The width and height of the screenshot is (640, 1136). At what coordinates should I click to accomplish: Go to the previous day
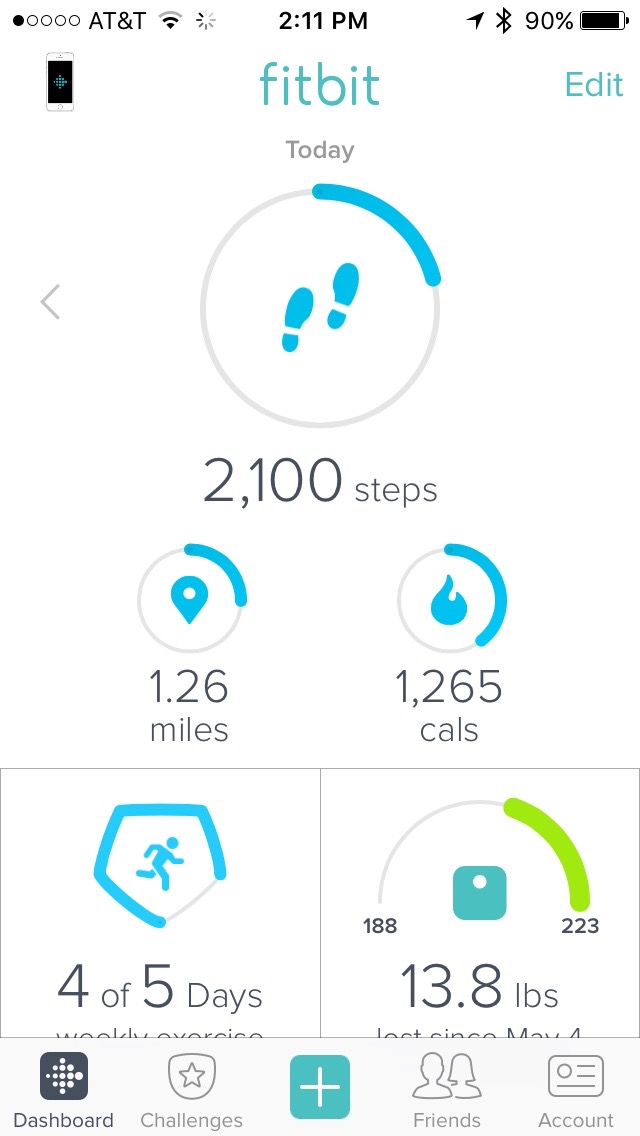50,302
